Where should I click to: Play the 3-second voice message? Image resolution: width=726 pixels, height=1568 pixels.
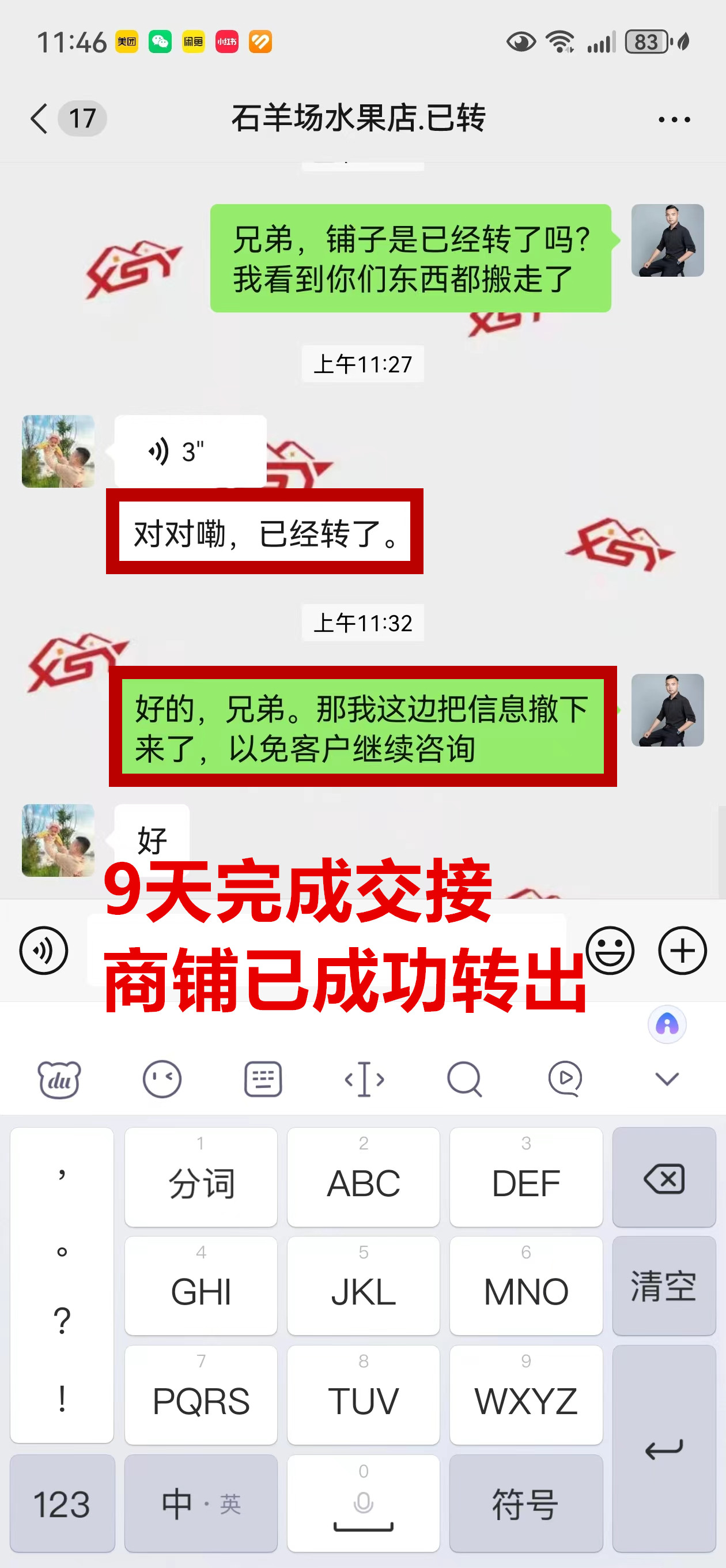pyautogui.click(x=189, y=451)
